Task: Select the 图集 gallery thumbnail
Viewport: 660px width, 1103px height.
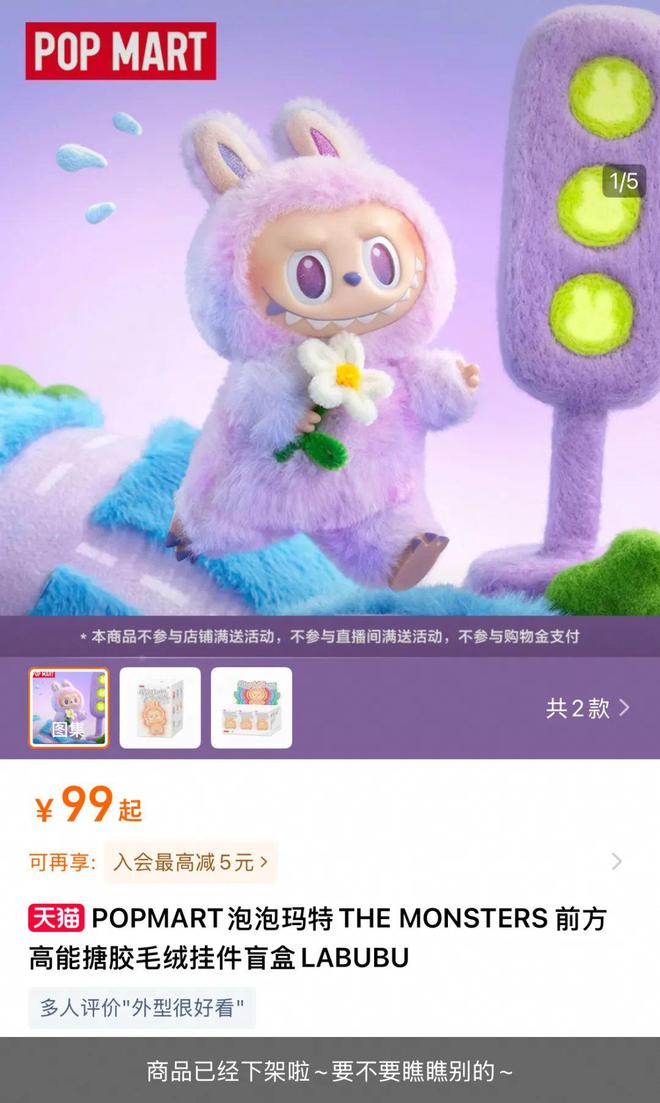Action: click(69, 708)
